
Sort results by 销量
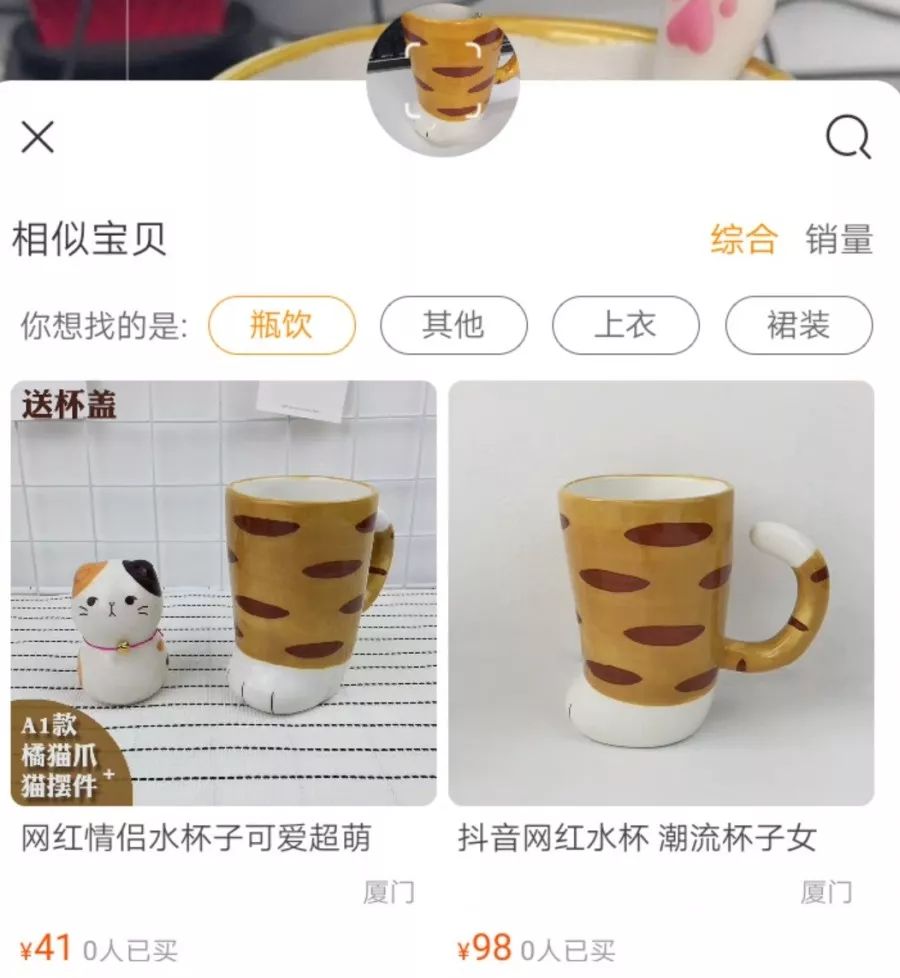pyautogui.click(x=839, y=240)
